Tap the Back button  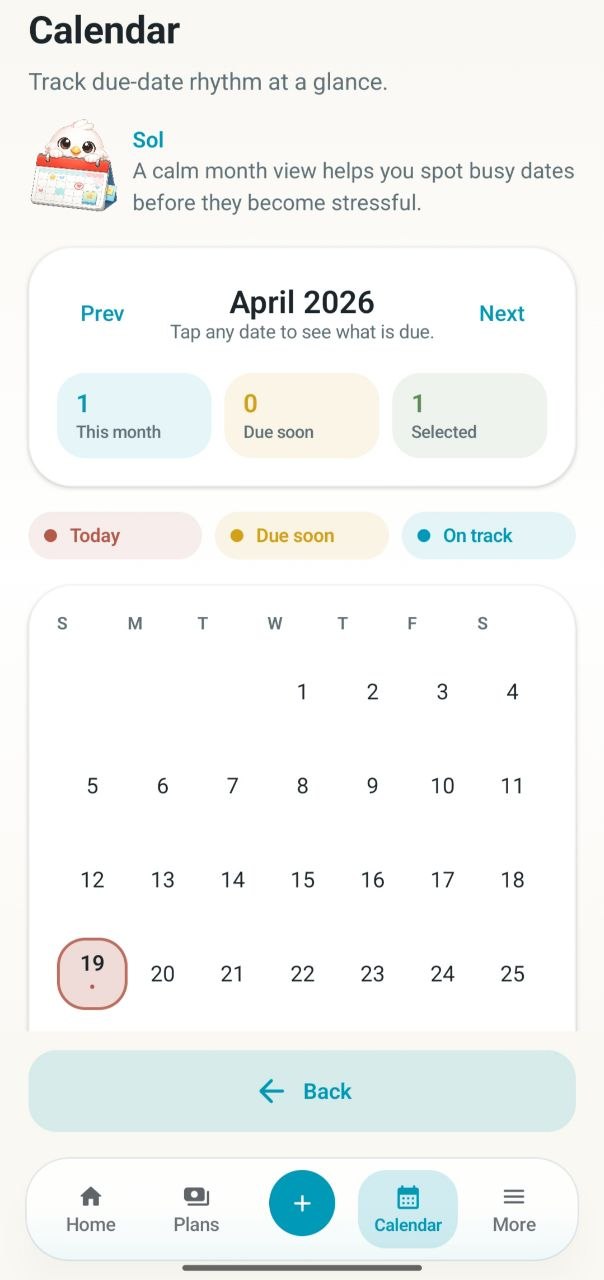pyautogui.click(x=302, y=1091)
